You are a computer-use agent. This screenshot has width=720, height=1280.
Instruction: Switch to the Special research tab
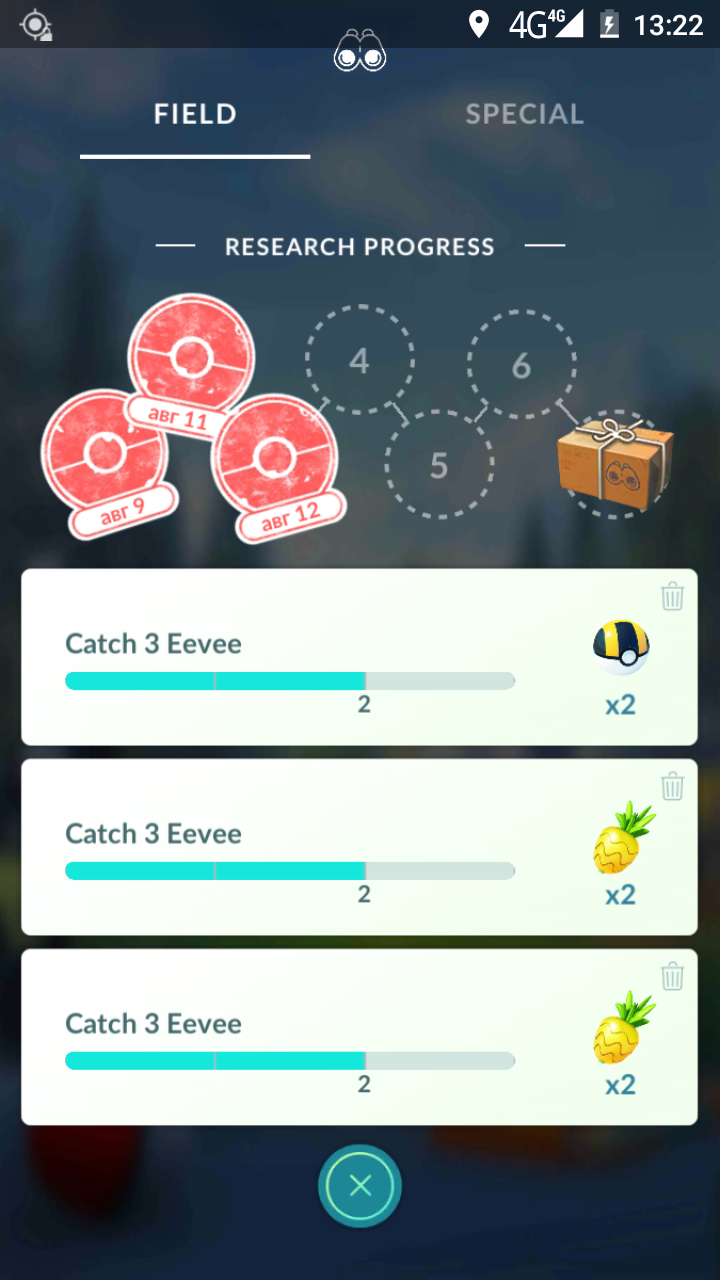click(x=524, y=114)
